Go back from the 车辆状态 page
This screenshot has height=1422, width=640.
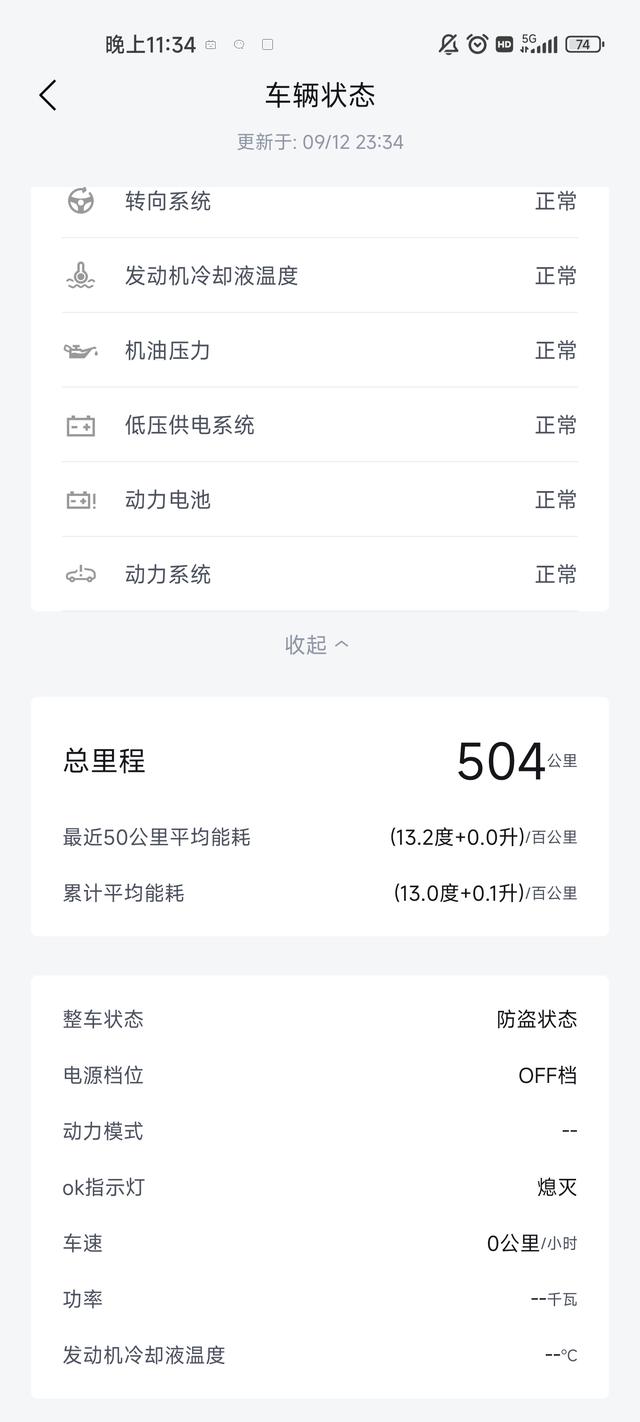click(x=48, y=95)
